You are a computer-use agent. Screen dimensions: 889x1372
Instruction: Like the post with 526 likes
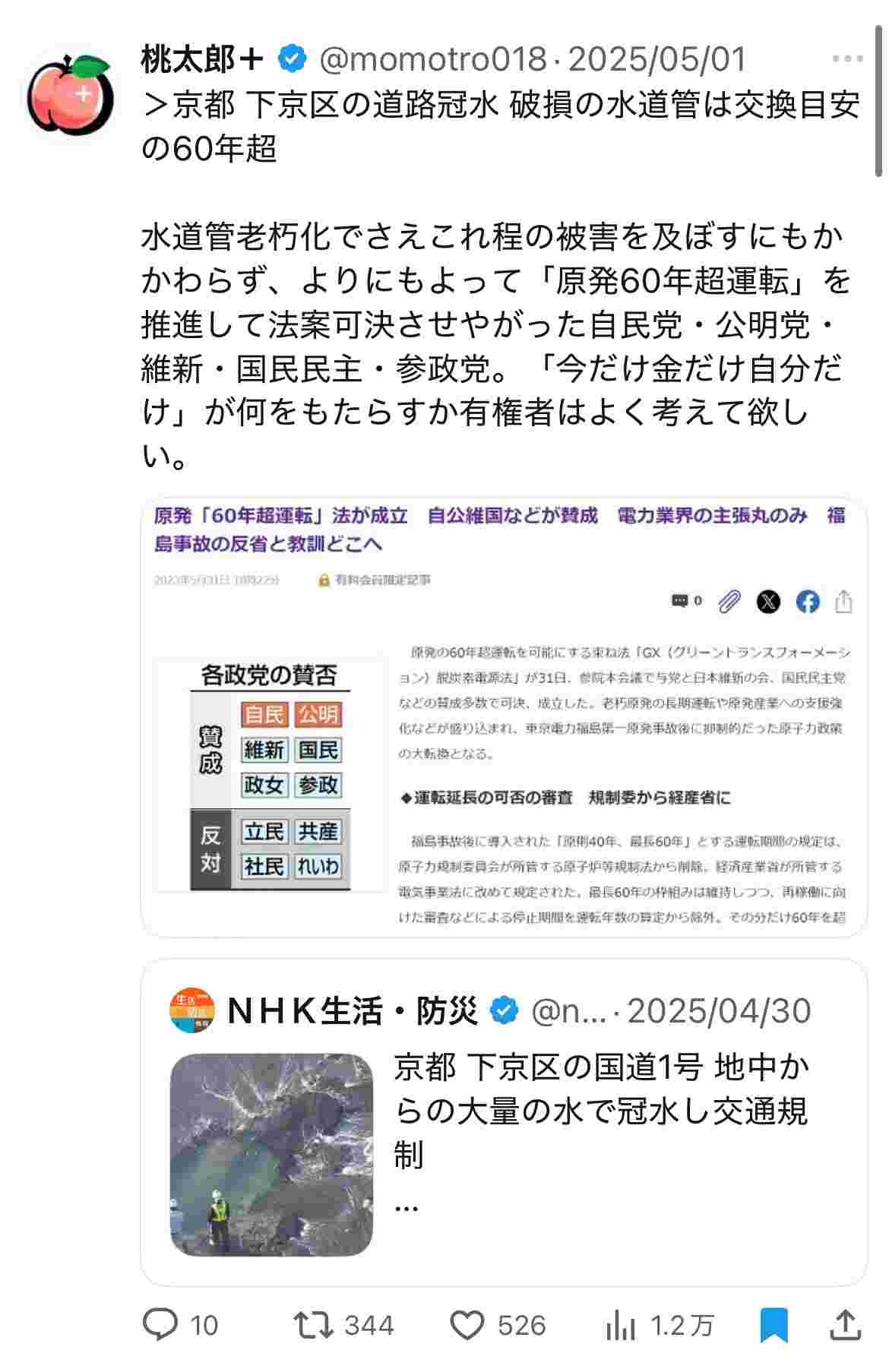click(x=467, y=1325)
